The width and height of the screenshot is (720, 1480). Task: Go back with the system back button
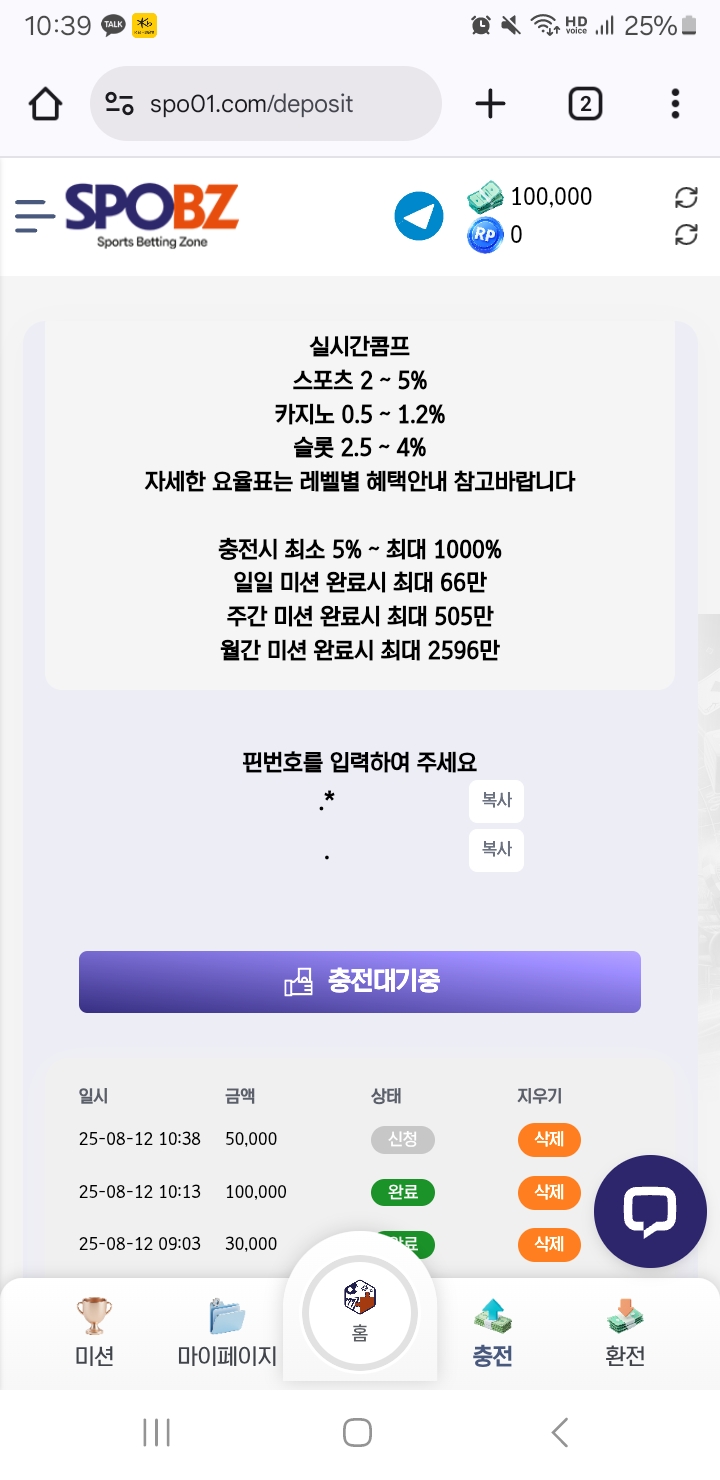click(560, 1432)
